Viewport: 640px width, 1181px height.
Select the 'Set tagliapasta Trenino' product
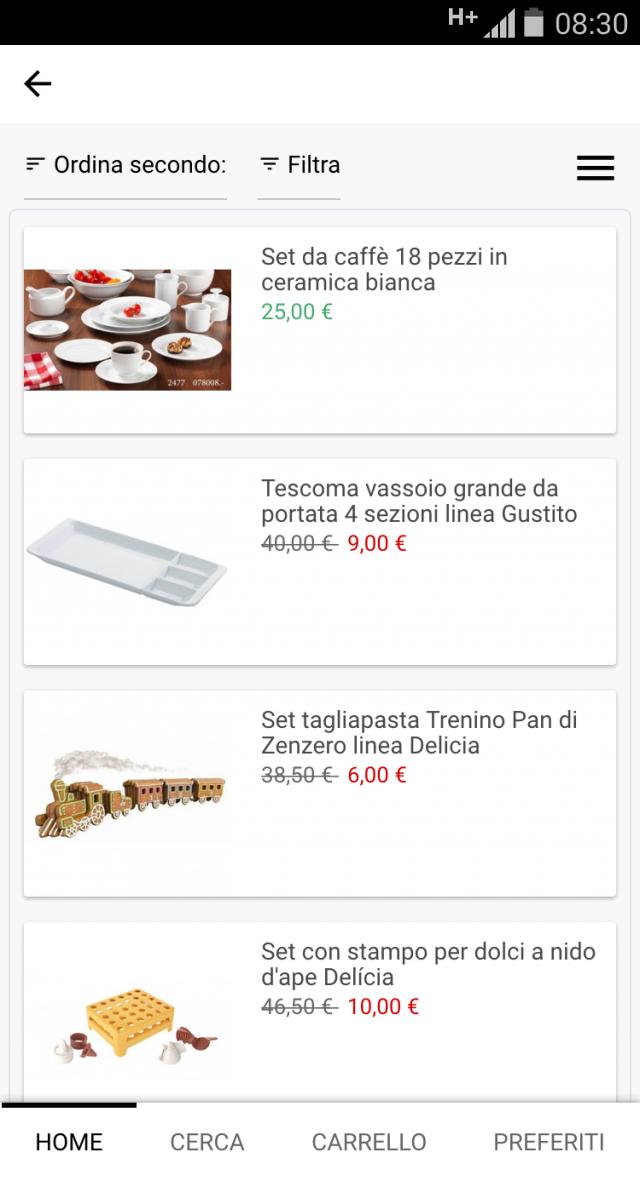[x=319, y=792]
